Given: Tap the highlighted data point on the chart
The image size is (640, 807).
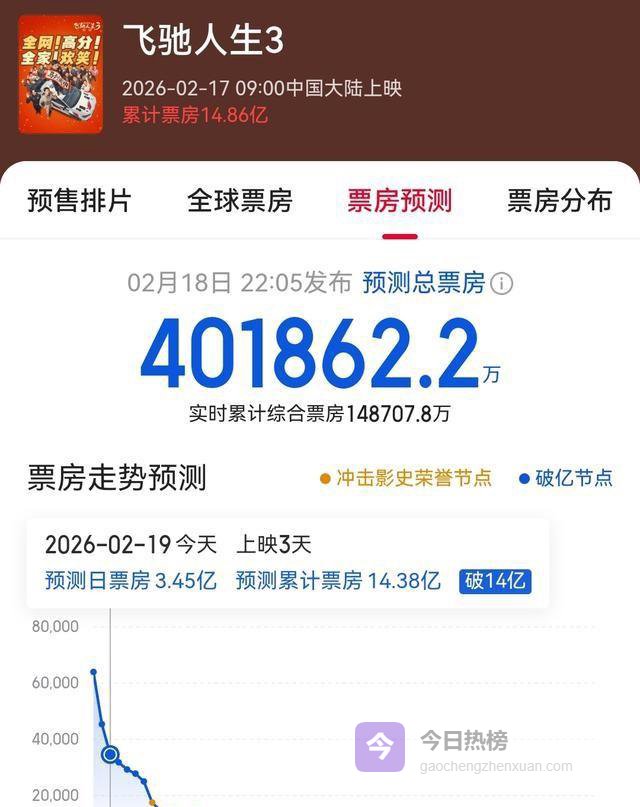Looking at the screenshot, I should (110, 754).
